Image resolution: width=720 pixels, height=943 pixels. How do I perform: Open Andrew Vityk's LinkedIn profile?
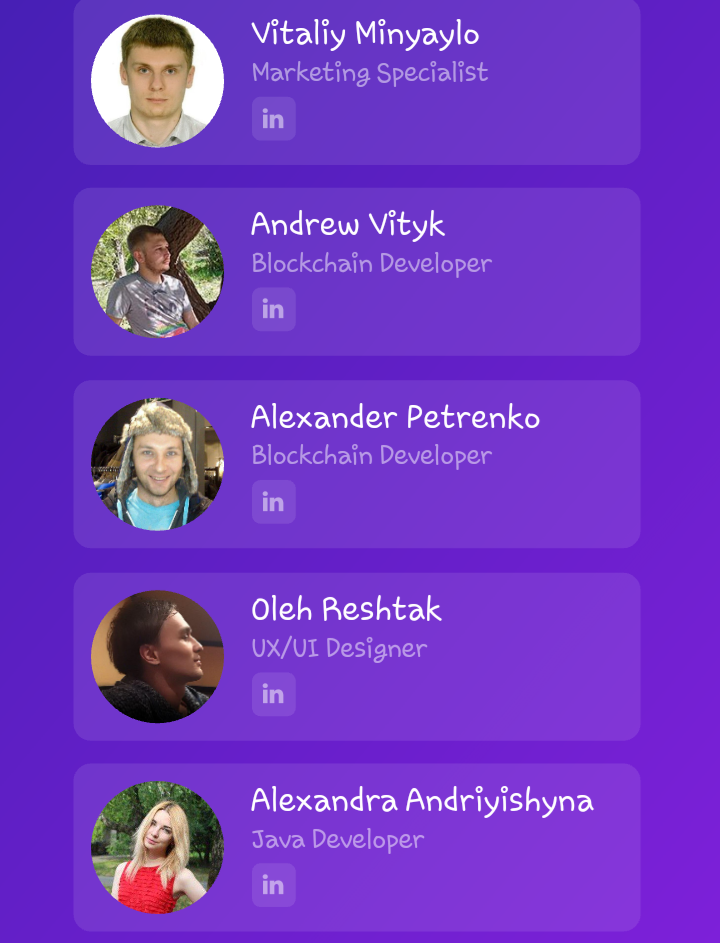pos(273,309)
